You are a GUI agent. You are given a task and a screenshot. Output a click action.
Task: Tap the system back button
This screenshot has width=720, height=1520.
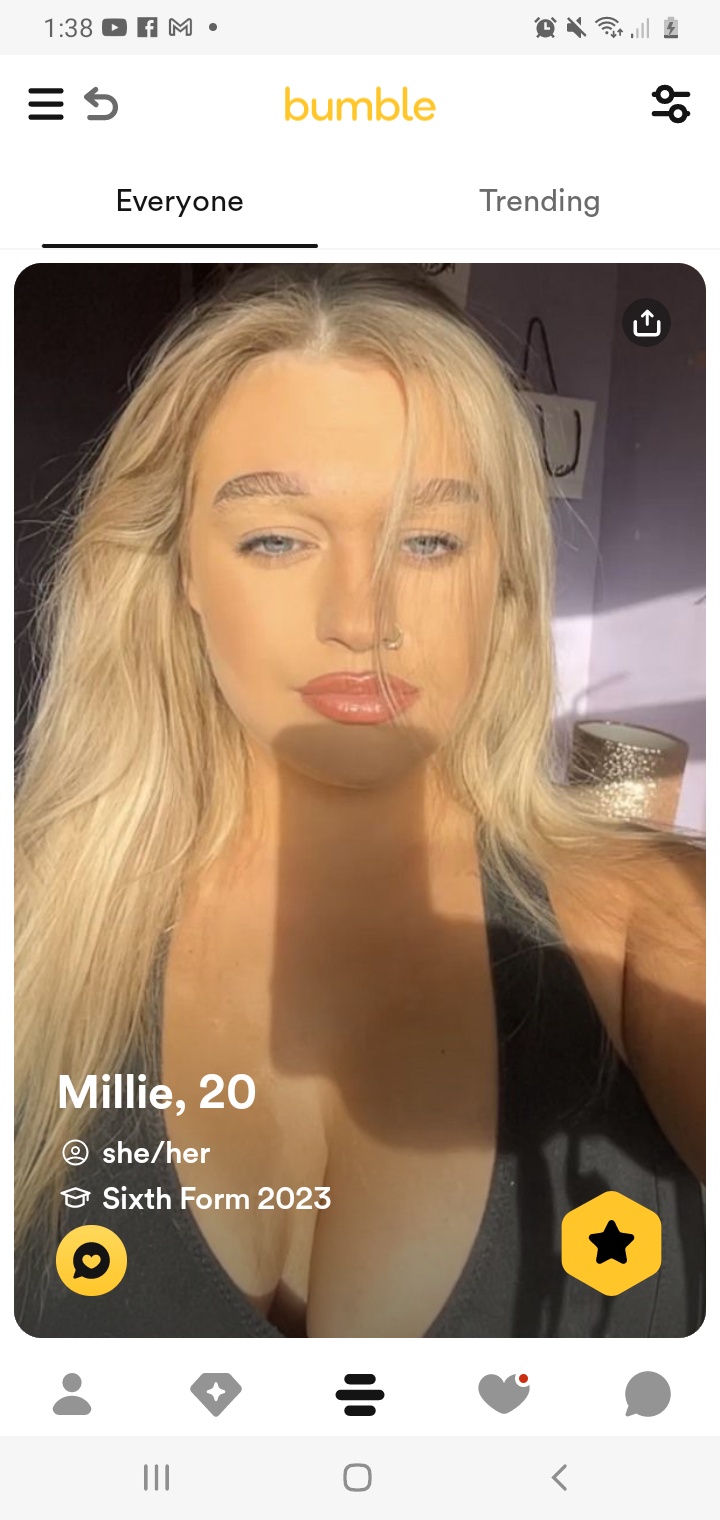tap(560, 1477)
